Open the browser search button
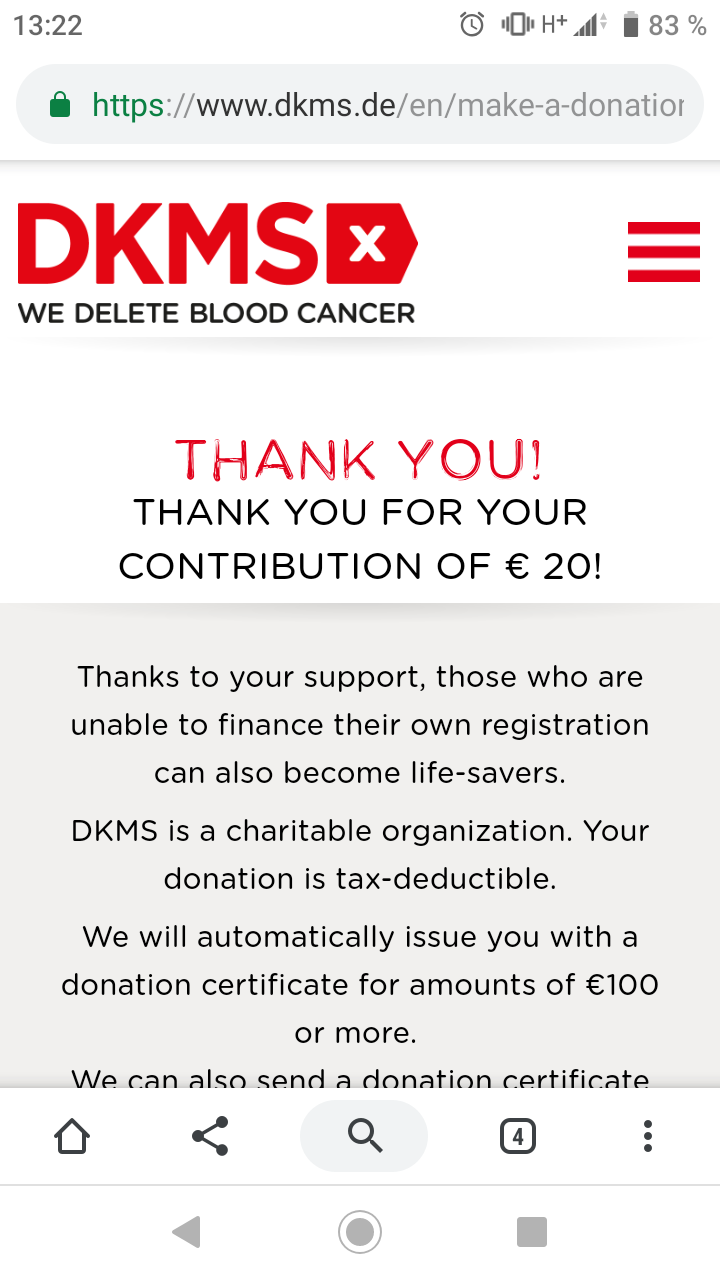The height and width of the screenshot is (1280, 720). (364, 1136)
